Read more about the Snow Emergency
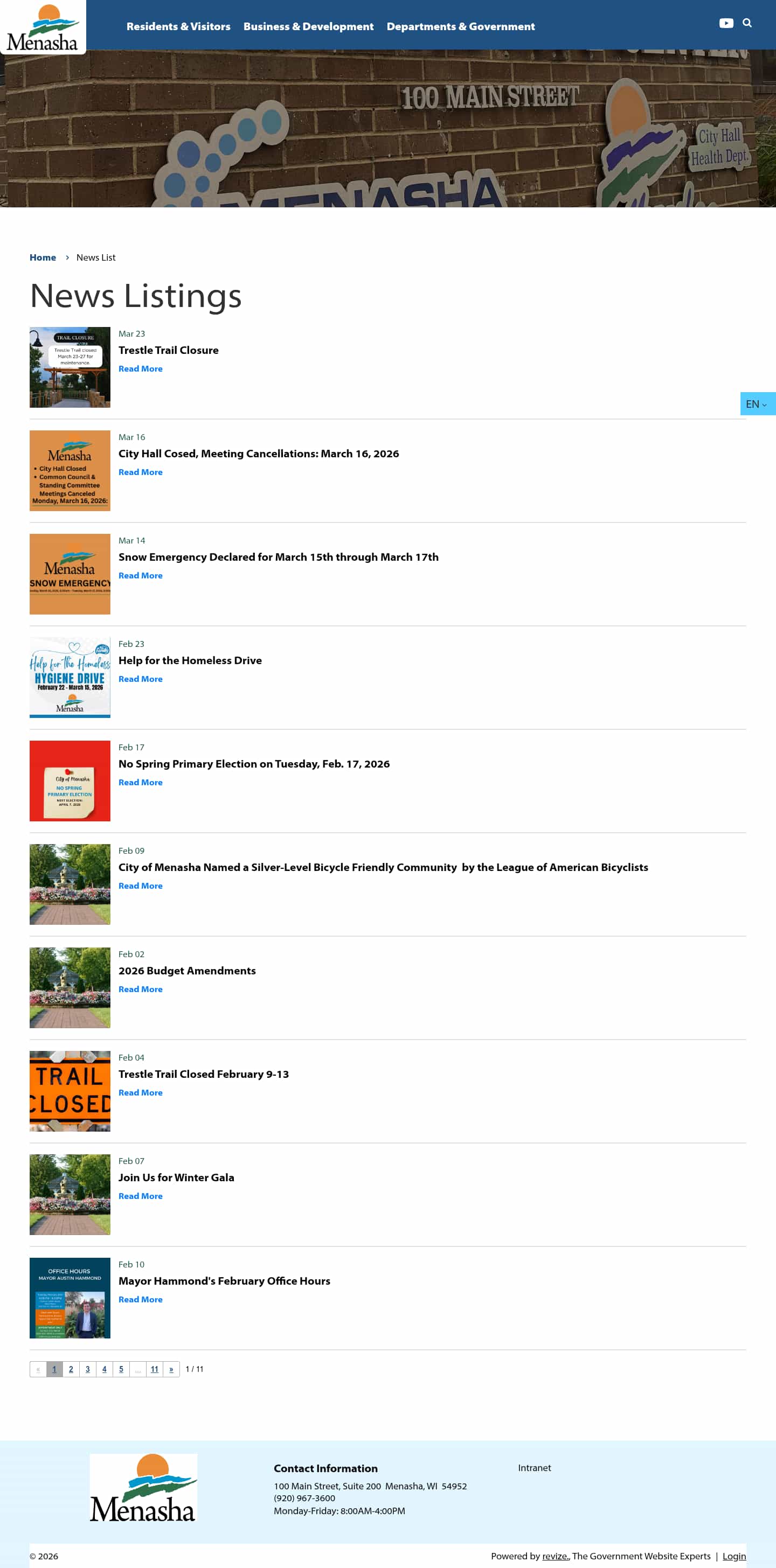 click(140, 575)
